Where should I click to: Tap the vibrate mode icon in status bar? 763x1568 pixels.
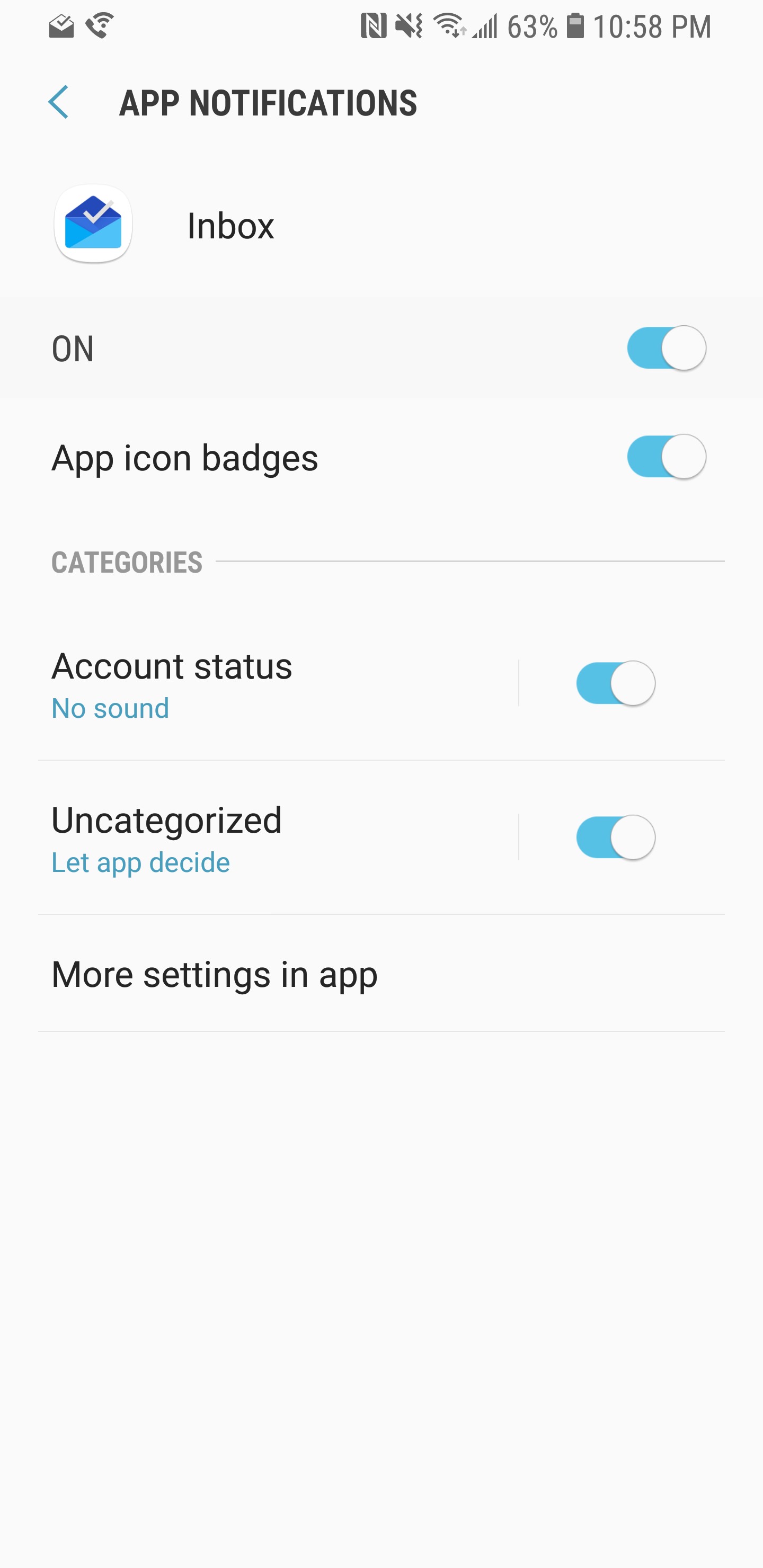coord(409,25)
